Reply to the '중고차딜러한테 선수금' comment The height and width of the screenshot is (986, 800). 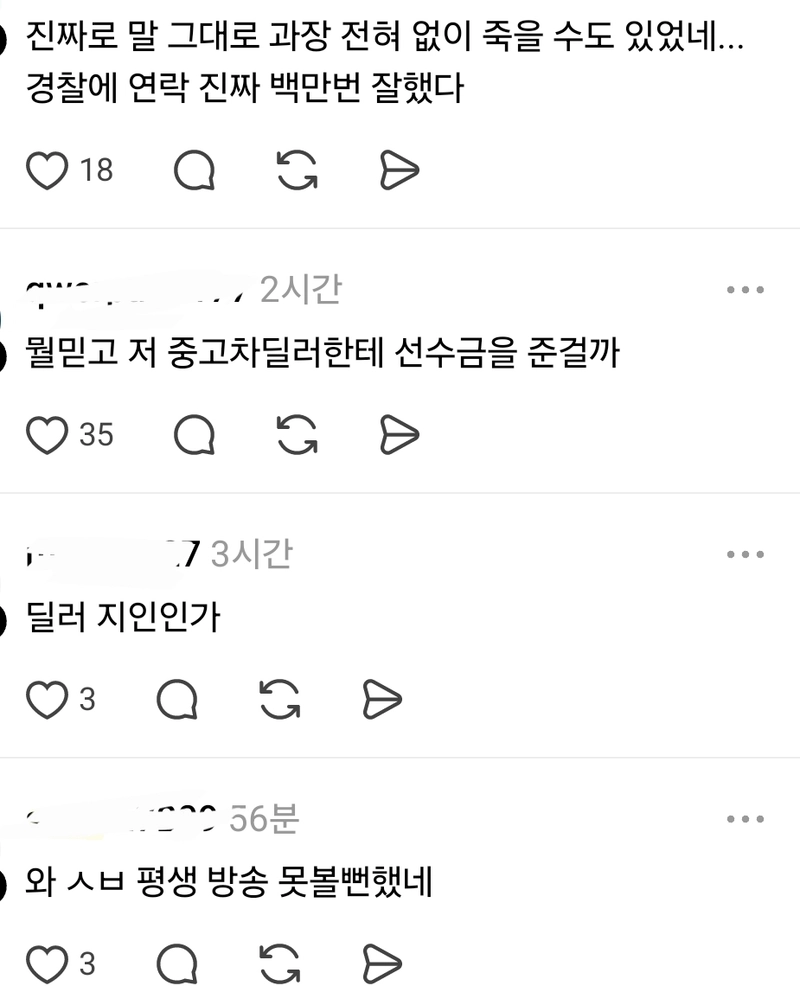point(194,435)
